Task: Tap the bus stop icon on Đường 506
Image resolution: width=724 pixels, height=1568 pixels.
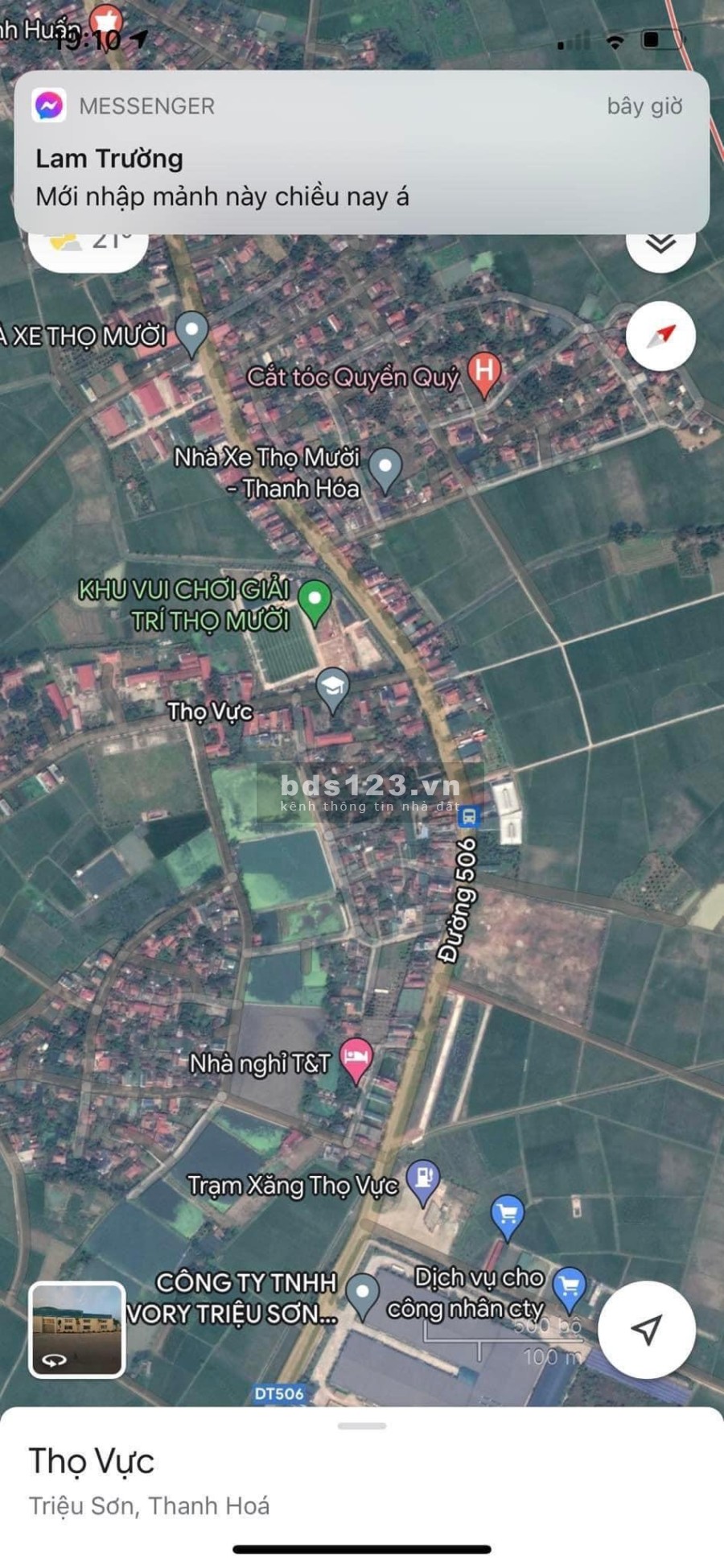Action: click(x=468, y=817)
